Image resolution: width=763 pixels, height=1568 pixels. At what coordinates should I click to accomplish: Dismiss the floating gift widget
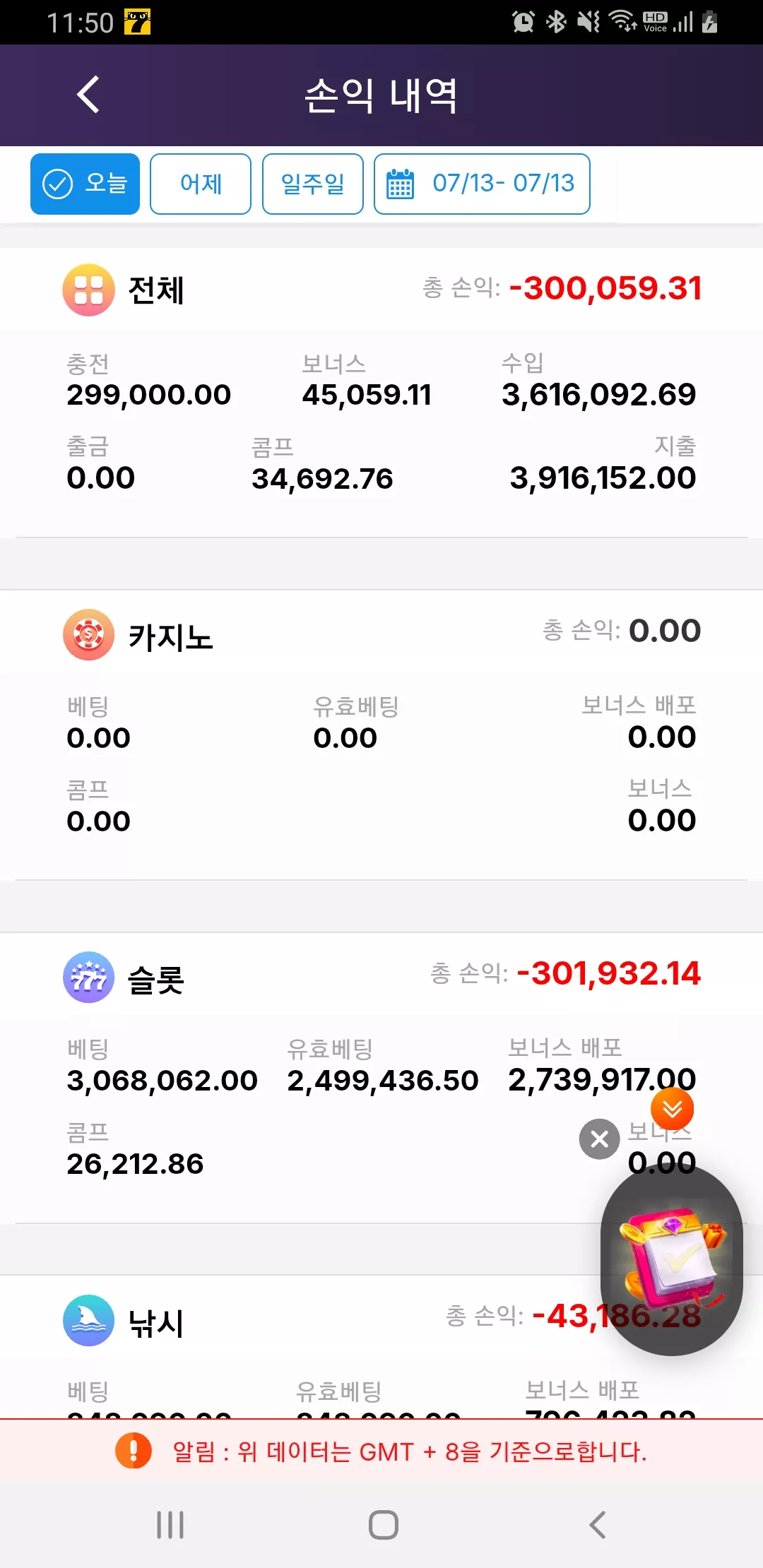click(x=600, y=1139)
